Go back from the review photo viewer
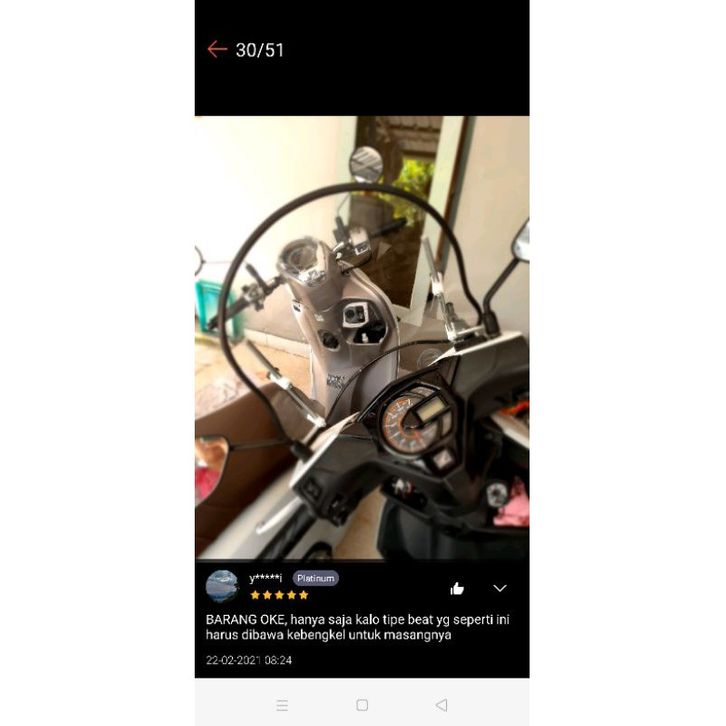This screenshot has height=726, width=726. click(x=217, y=49)
